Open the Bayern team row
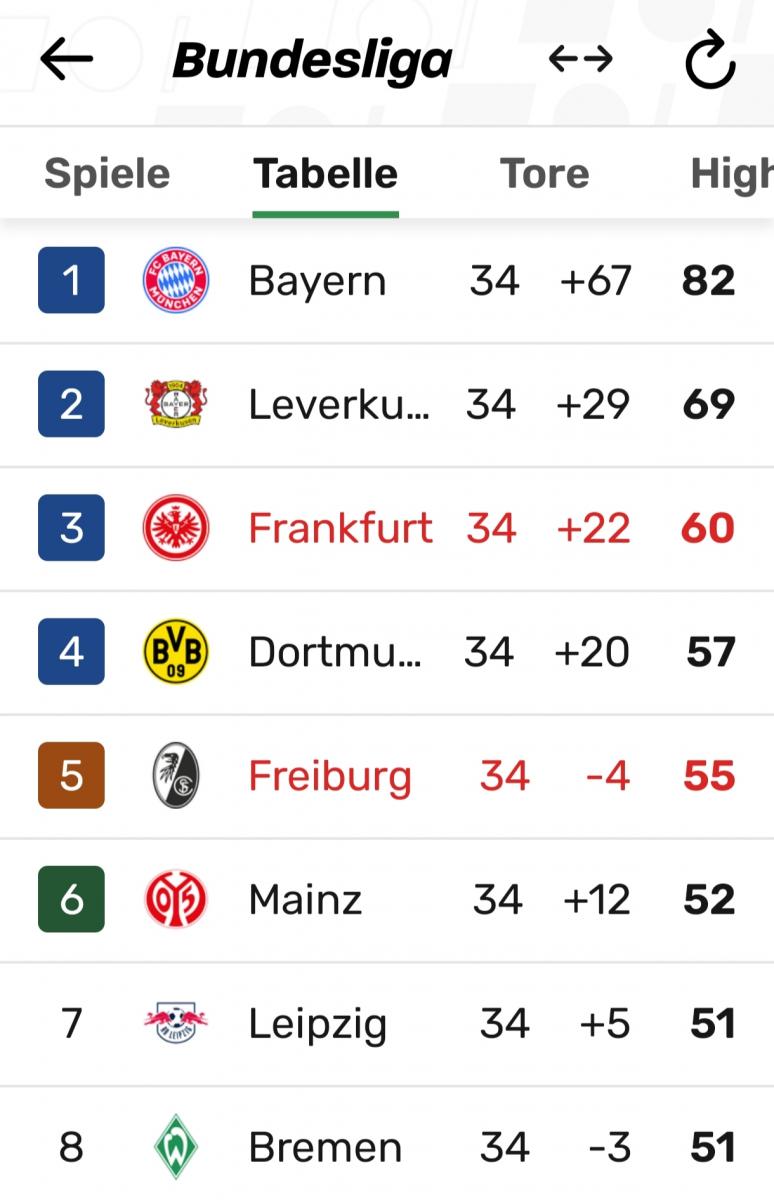This screenshot has width=774, height=1200. [387, 281]
